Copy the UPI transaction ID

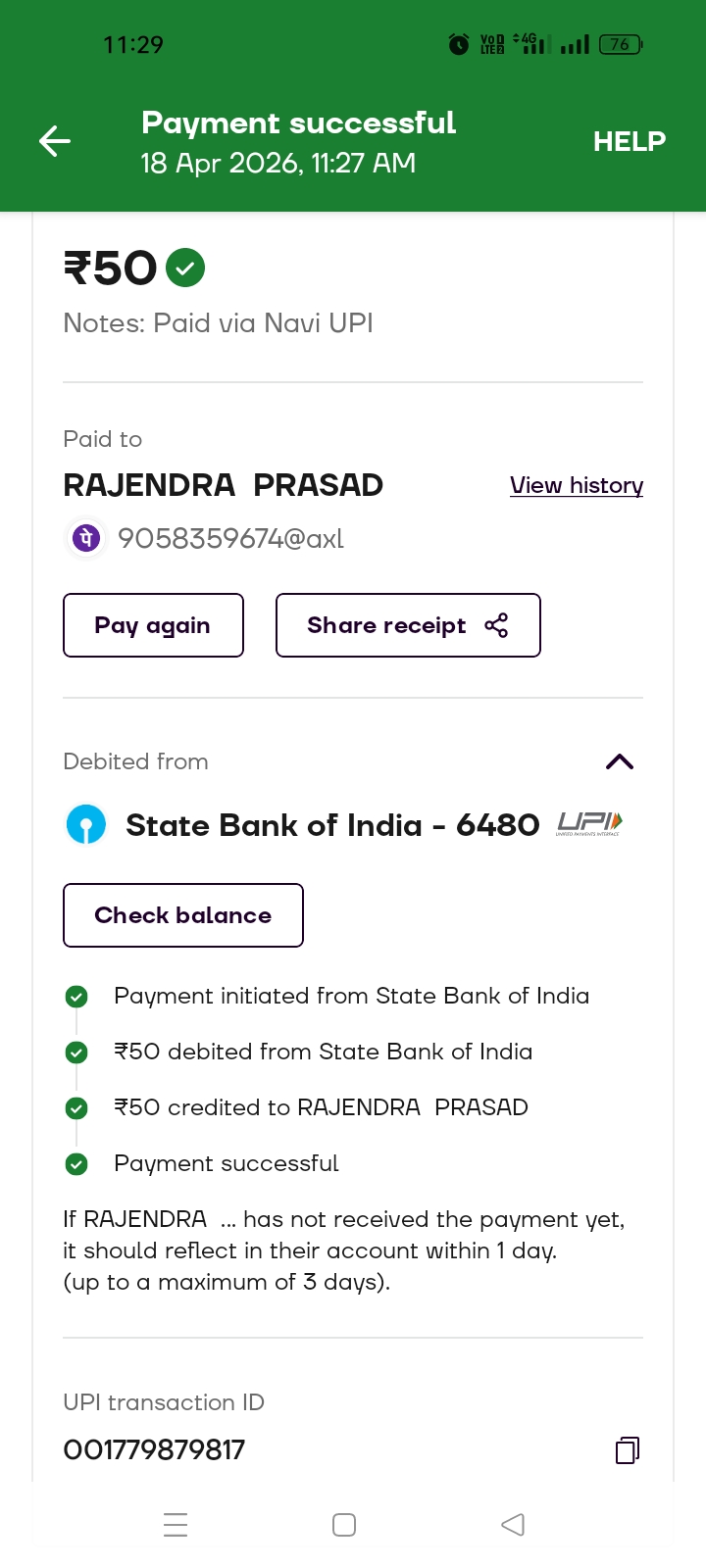coord(627,1450)
